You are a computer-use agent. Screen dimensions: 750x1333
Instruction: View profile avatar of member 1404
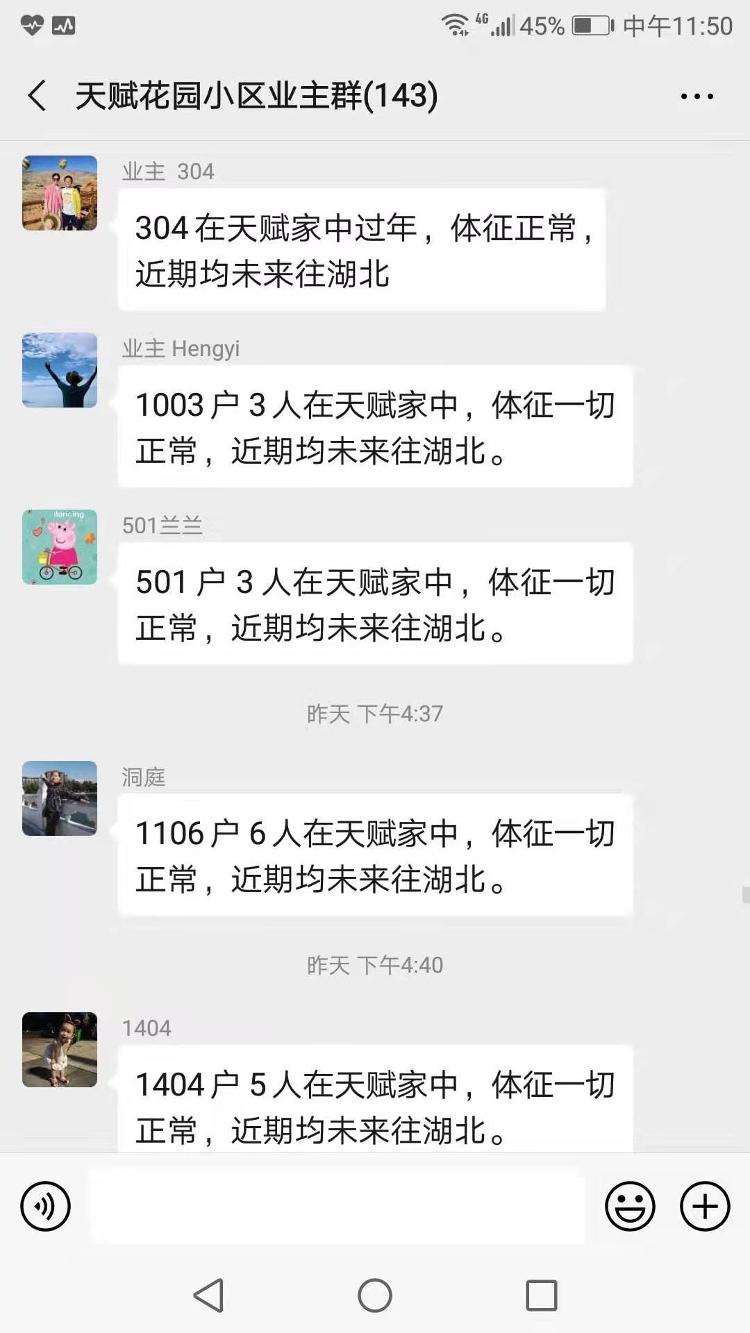click(60, 1049)
